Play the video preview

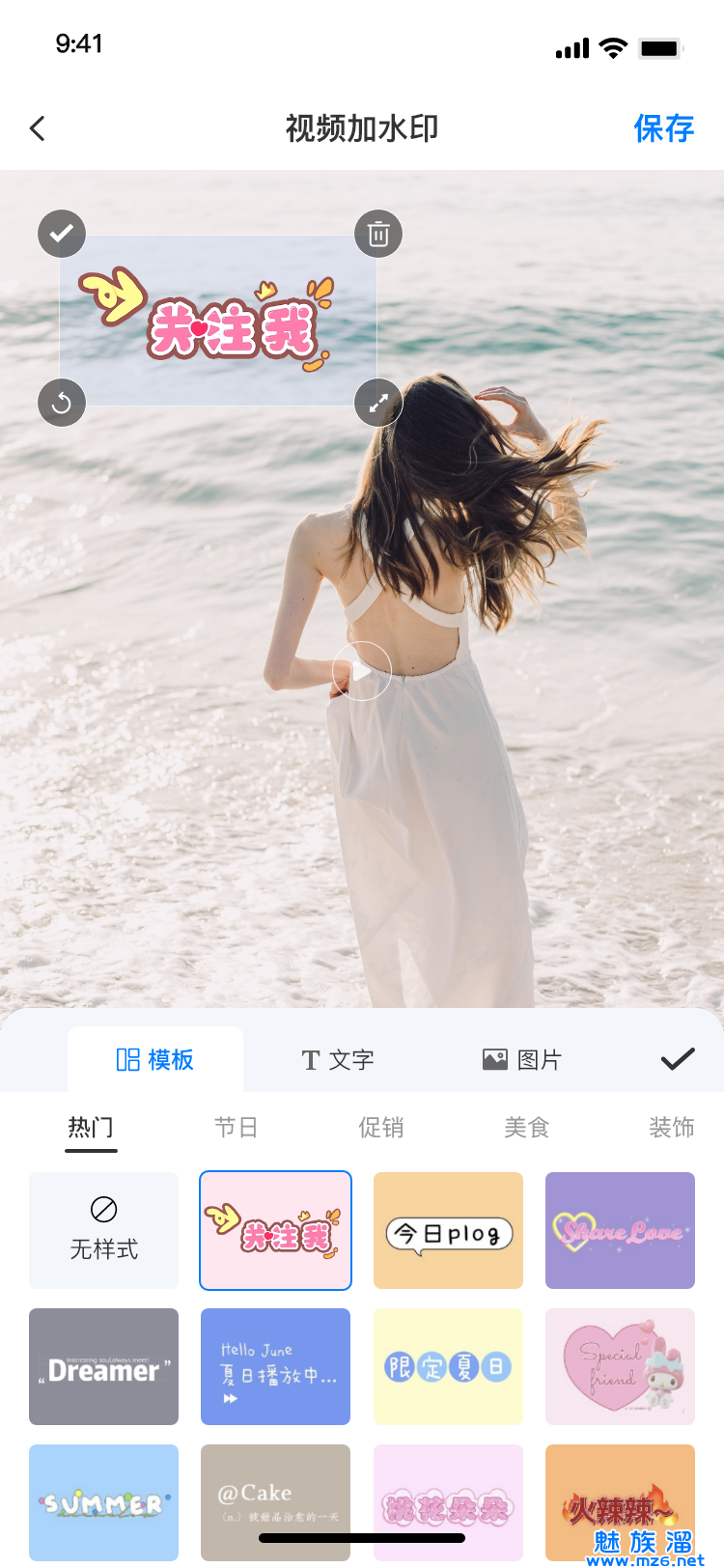pos(361,670)
